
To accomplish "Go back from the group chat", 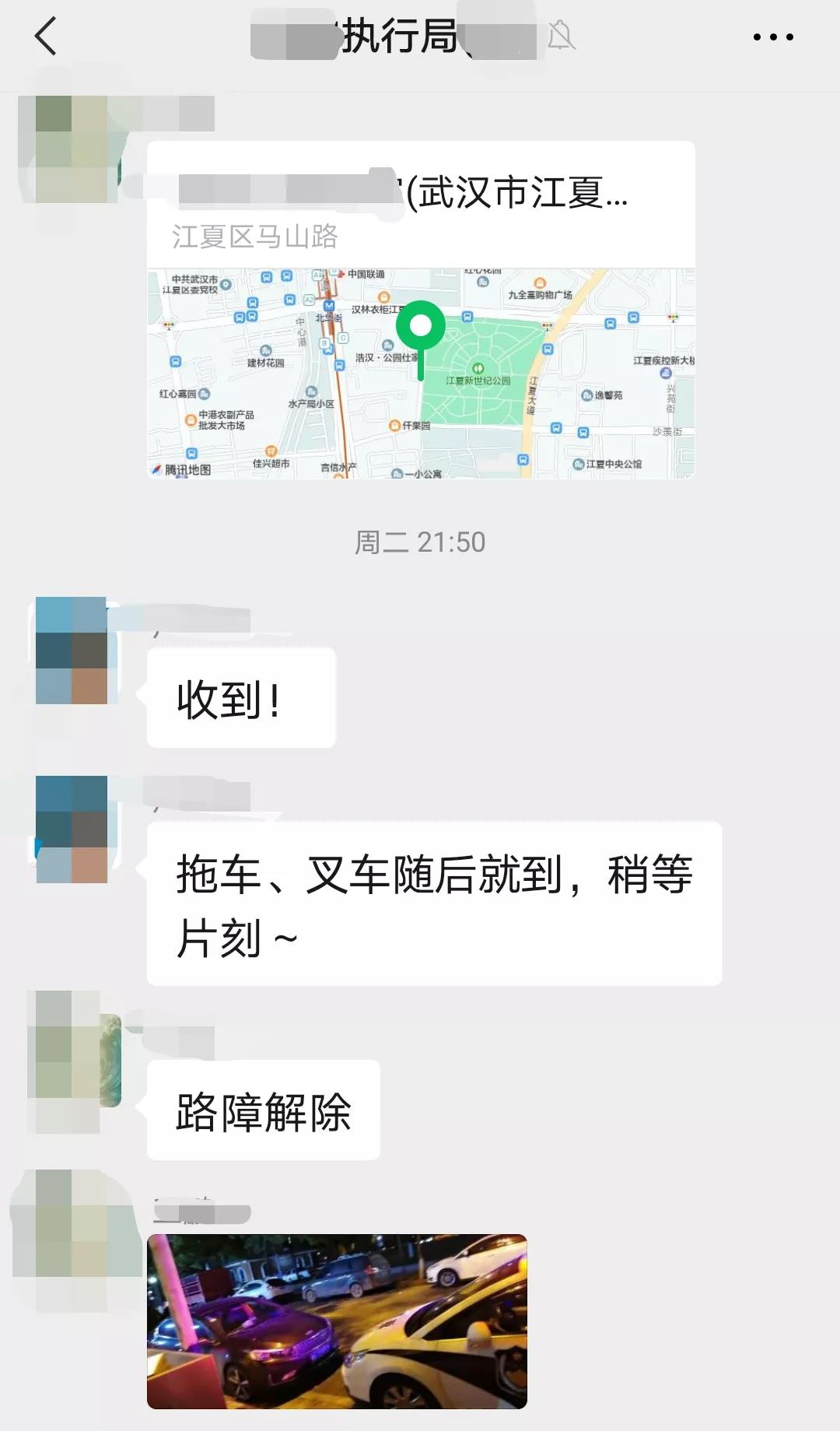I will [46, 37].
